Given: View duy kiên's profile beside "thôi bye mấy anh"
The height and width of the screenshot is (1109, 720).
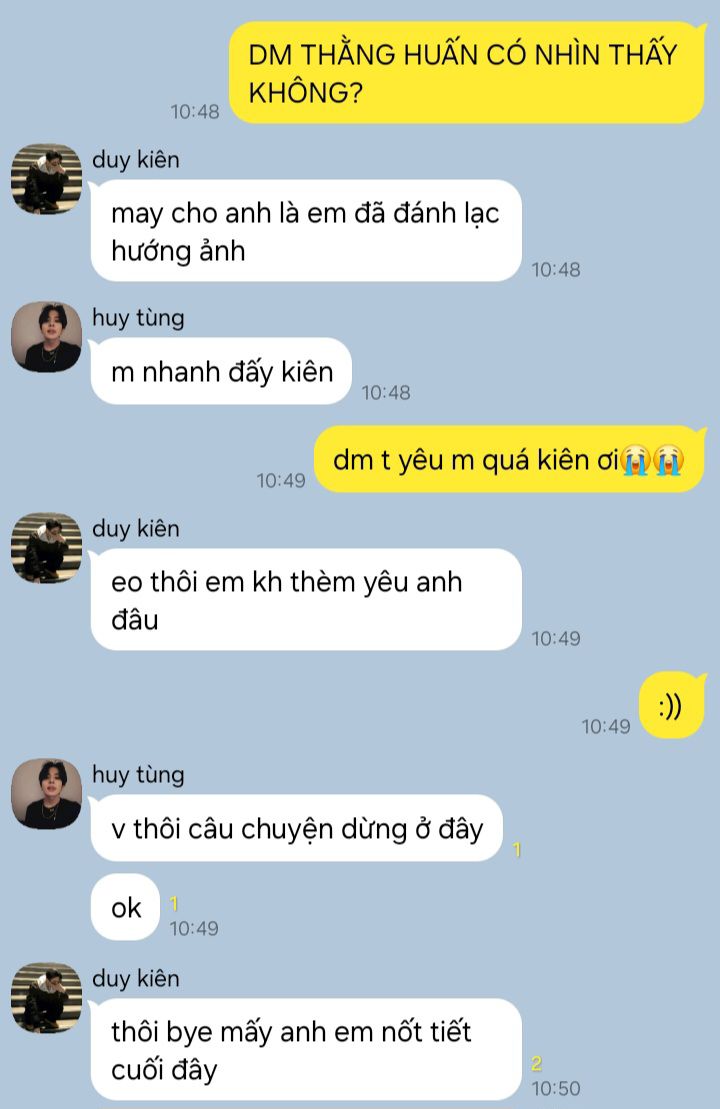Looking at the screenshot, I should click(x=46, y=998).
